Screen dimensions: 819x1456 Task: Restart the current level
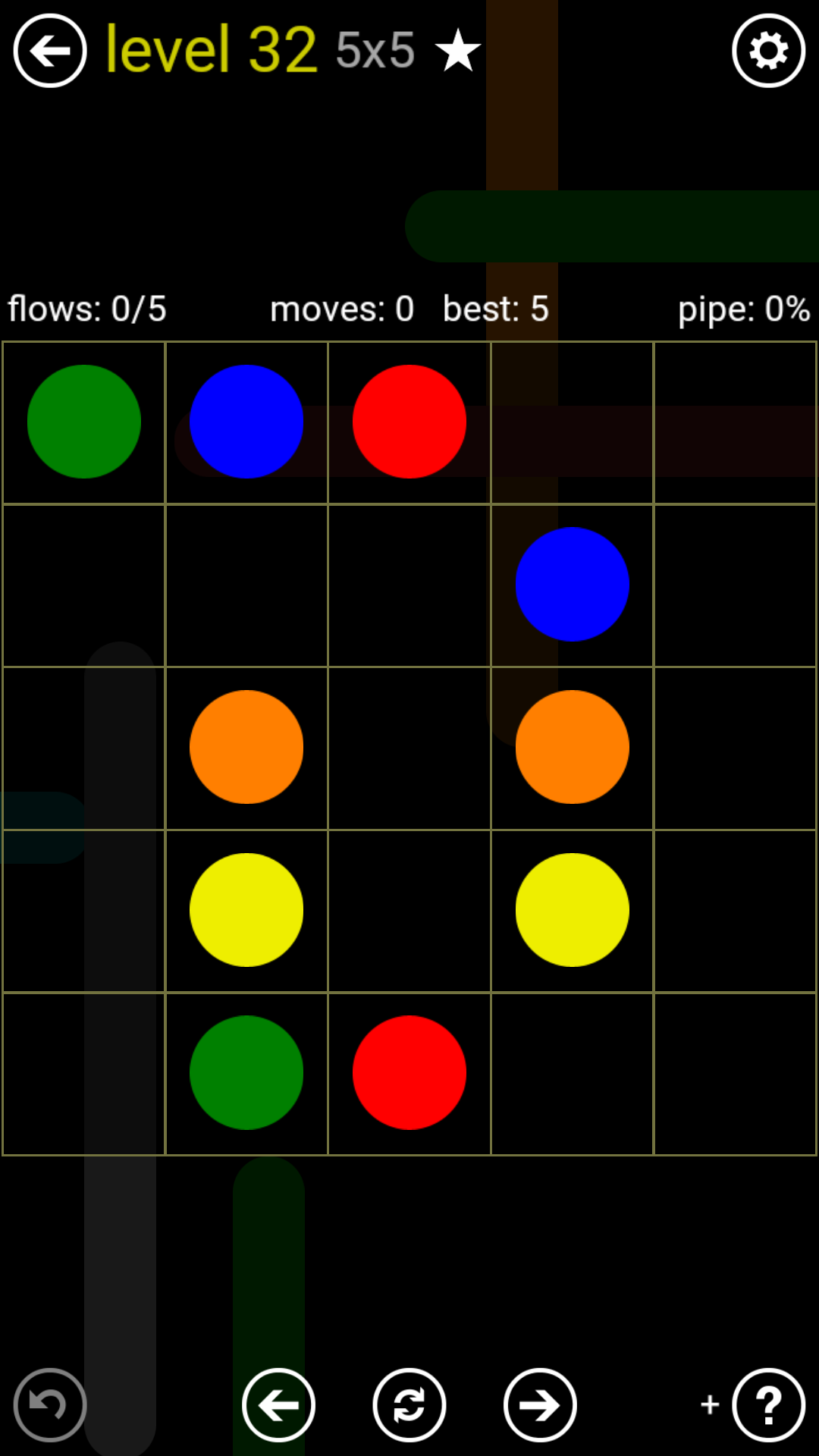tap(409, 1404)
